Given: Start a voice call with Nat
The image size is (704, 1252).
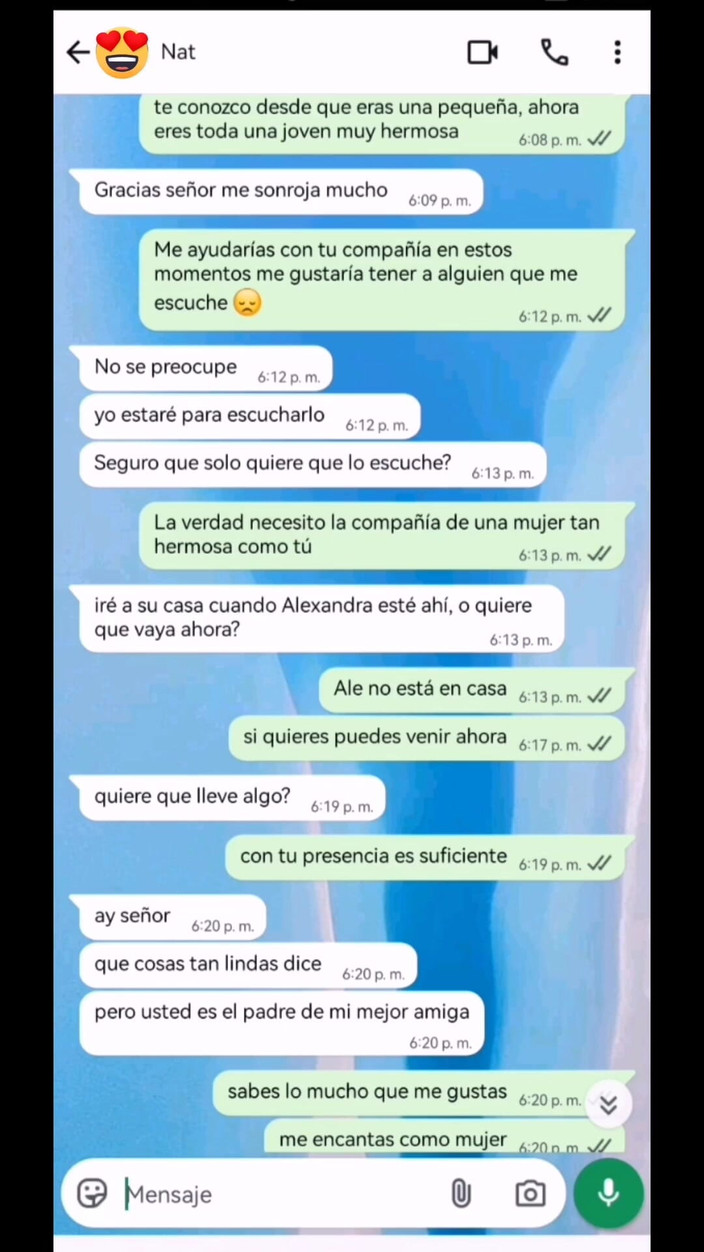Looking at the screenshot, I should click(x=554, y=52).
